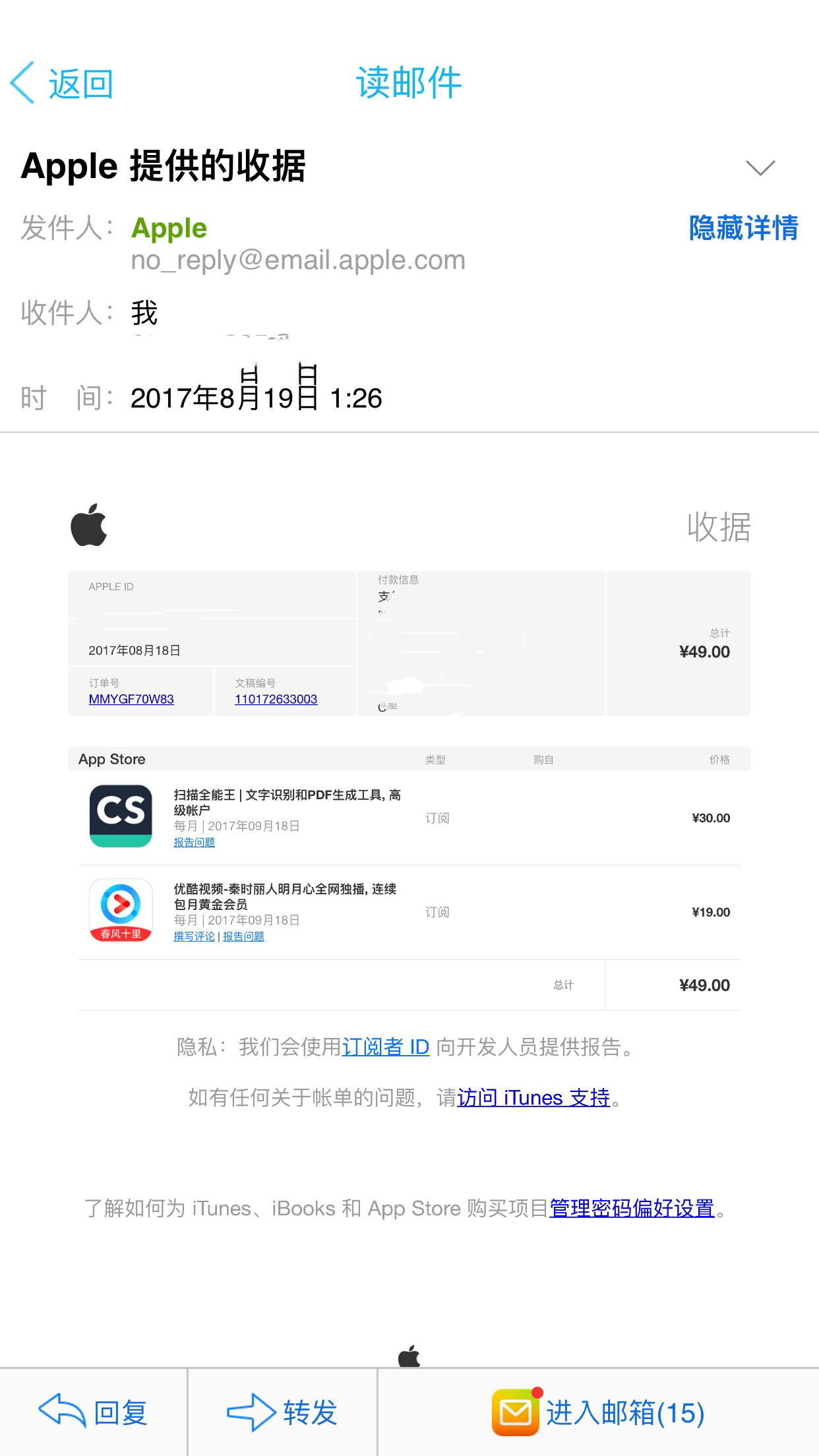The height and width of the screenshot is (1456, 819).
Task: Open document number 110172633003 link
Action: pos(276,699)
